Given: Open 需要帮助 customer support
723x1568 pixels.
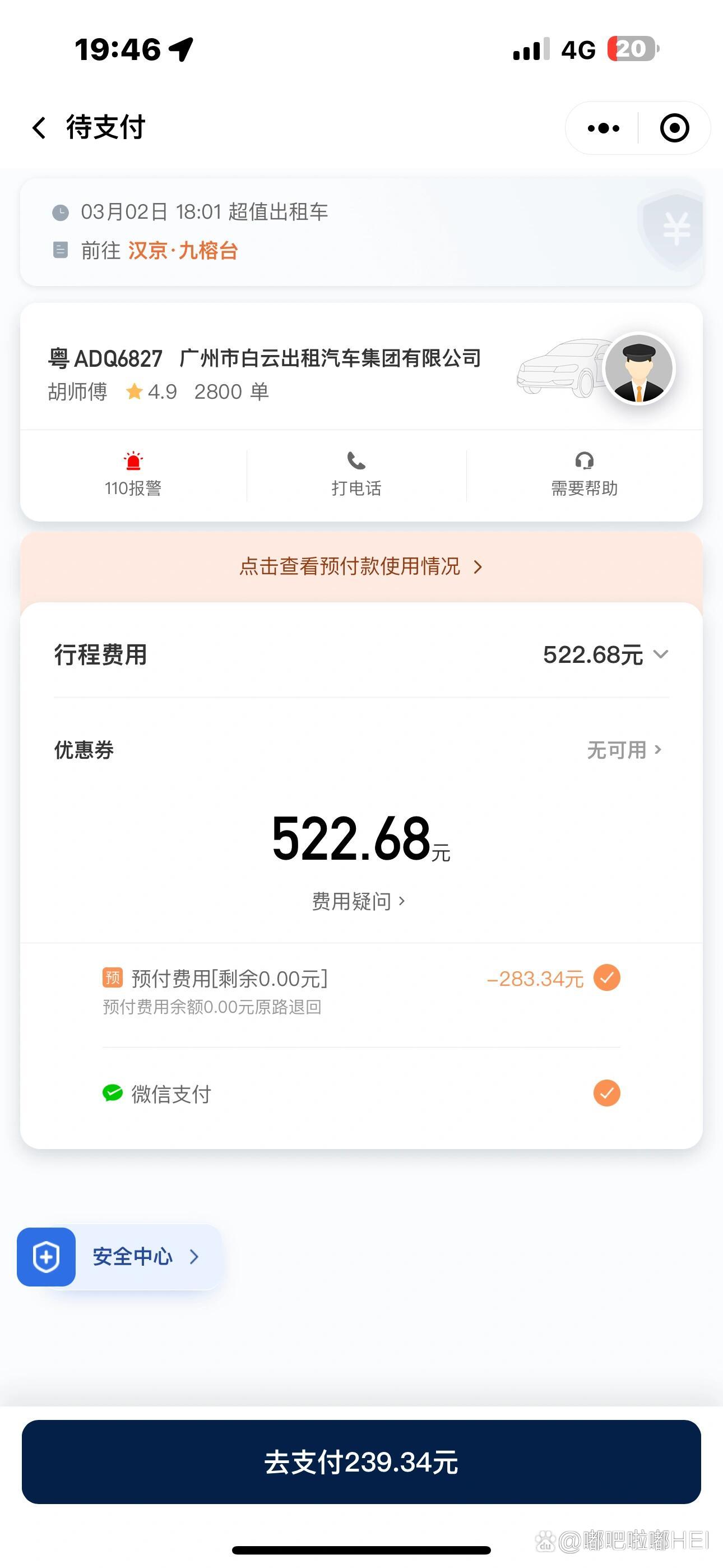Looking at the screenshot, I should [584, 475].
